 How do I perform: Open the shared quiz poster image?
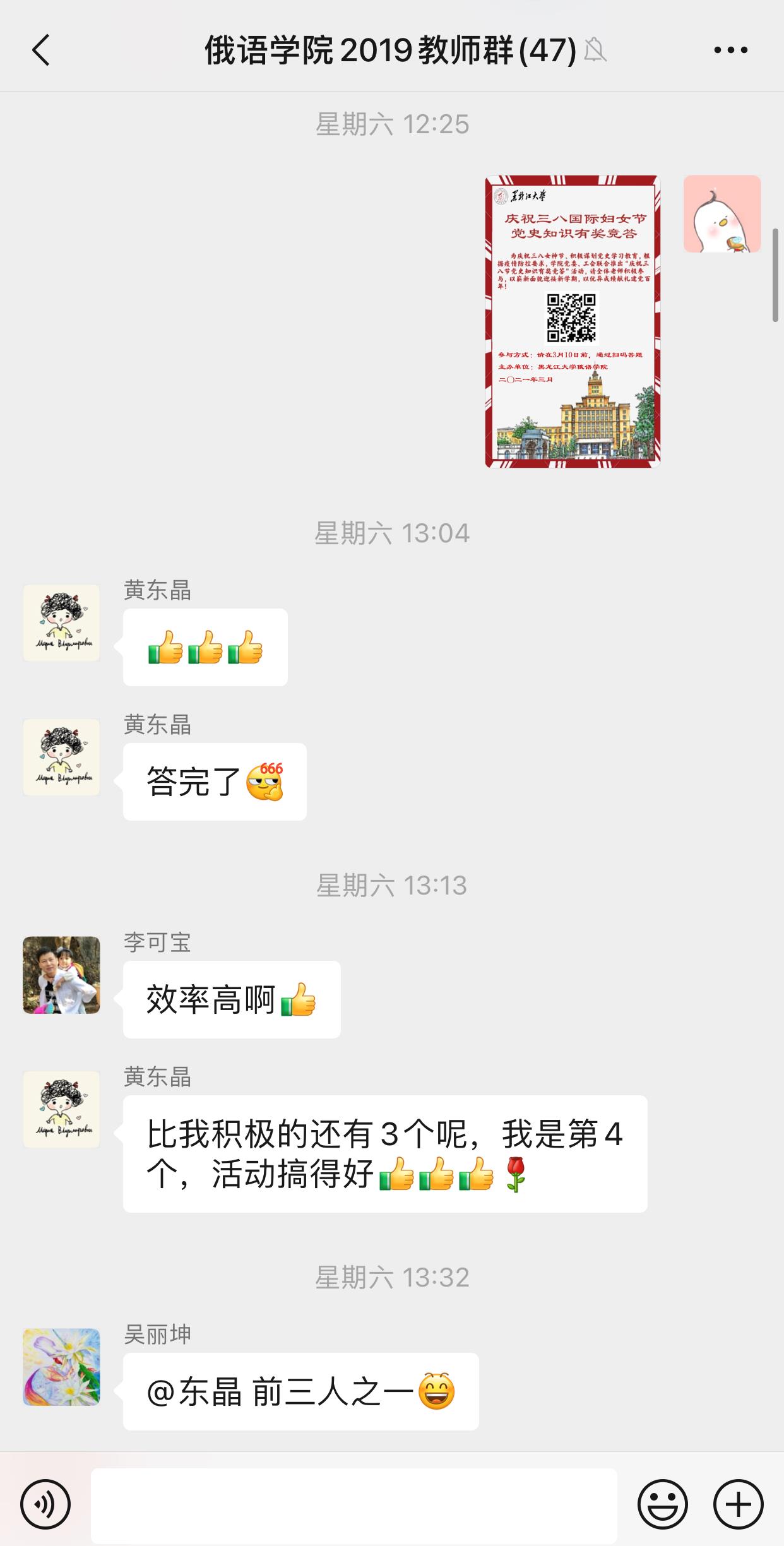[573, 321]
